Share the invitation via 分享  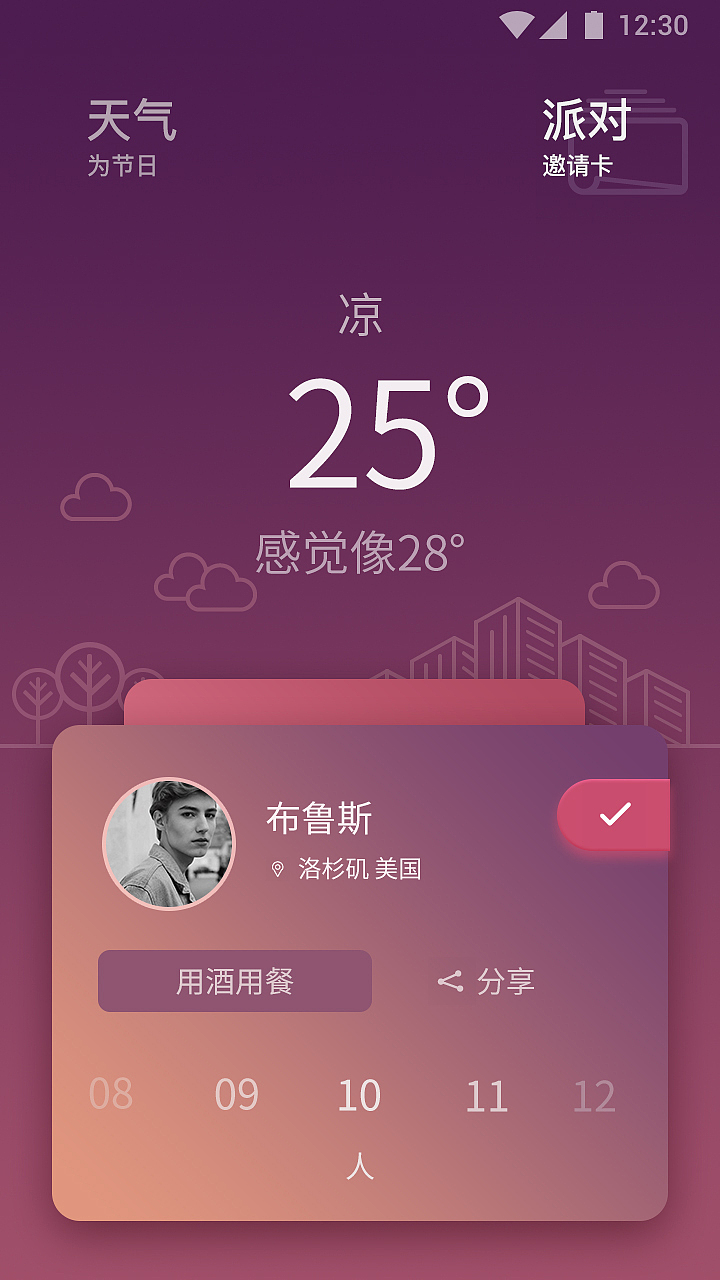pyautogui.click(x=486, y=981)
